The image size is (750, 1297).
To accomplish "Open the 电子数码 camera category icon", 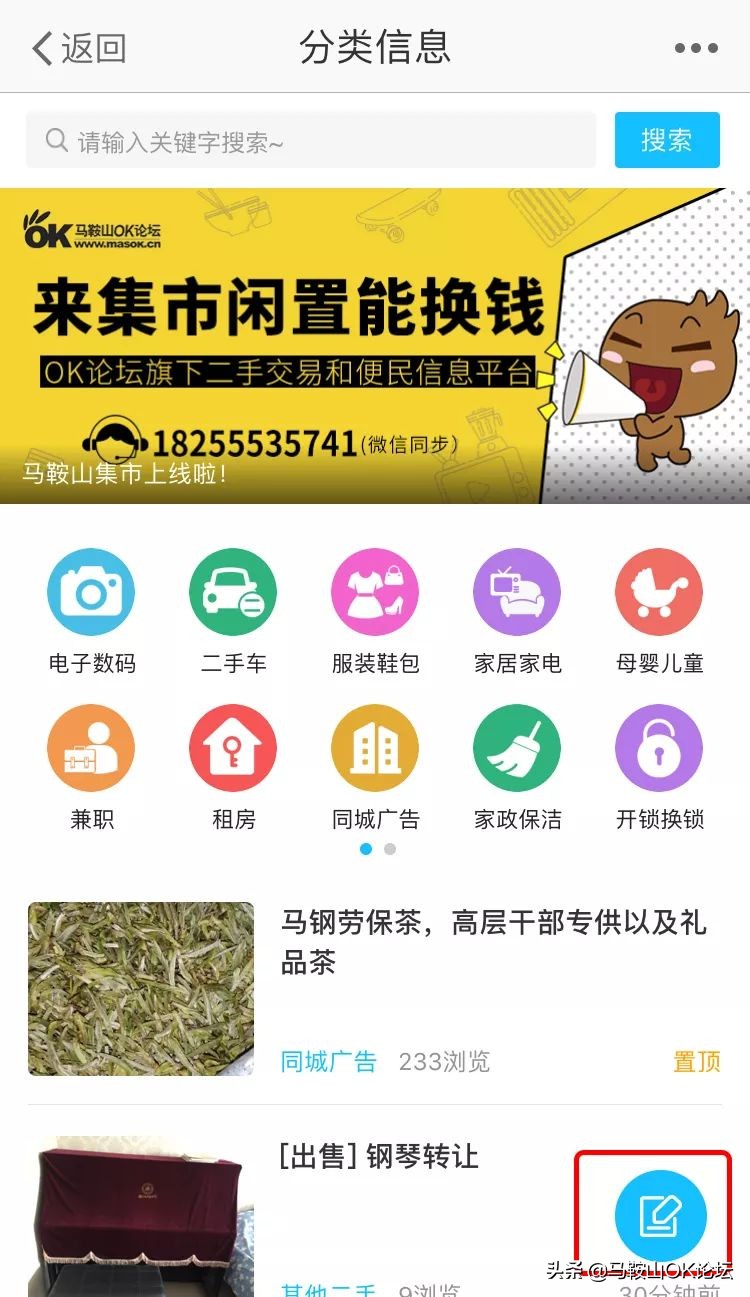I will coord(91,591).
